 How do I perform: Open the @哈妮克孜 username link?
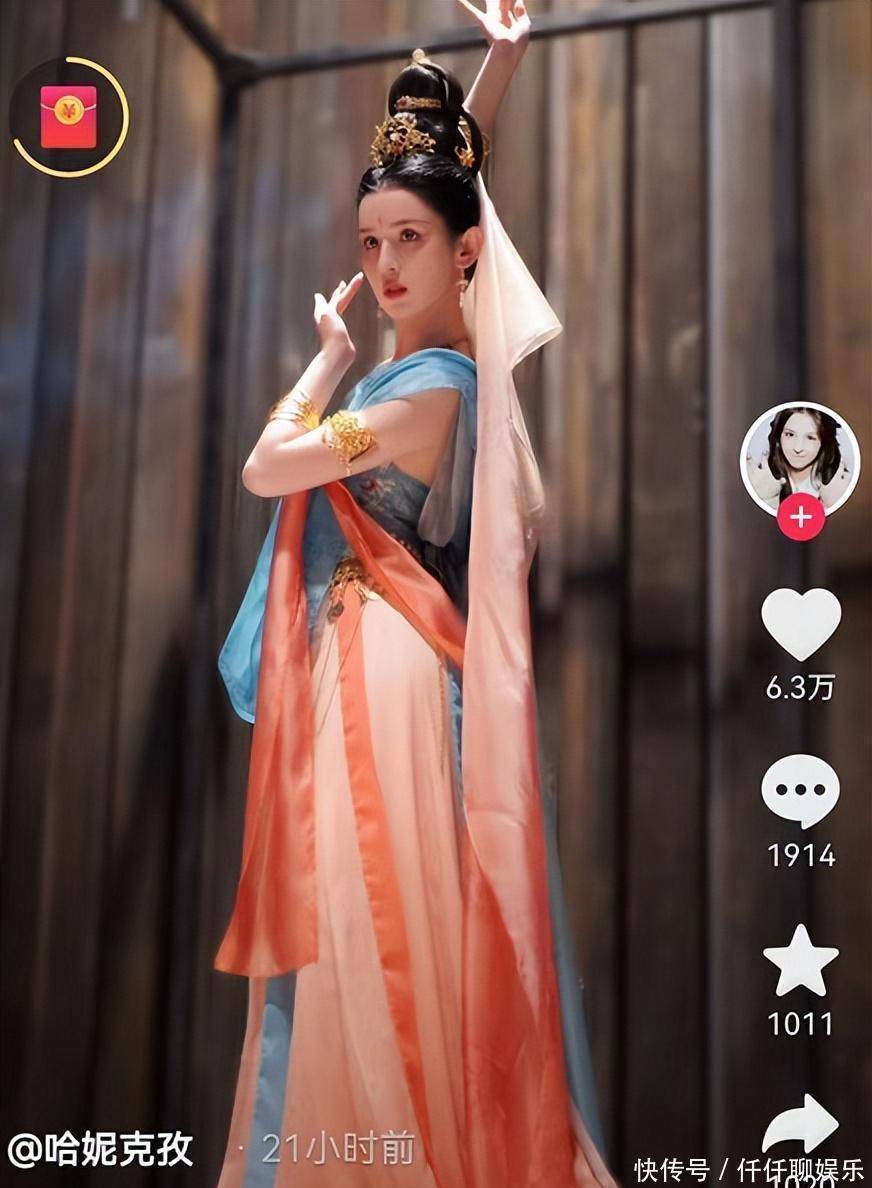click(100, 1150)
